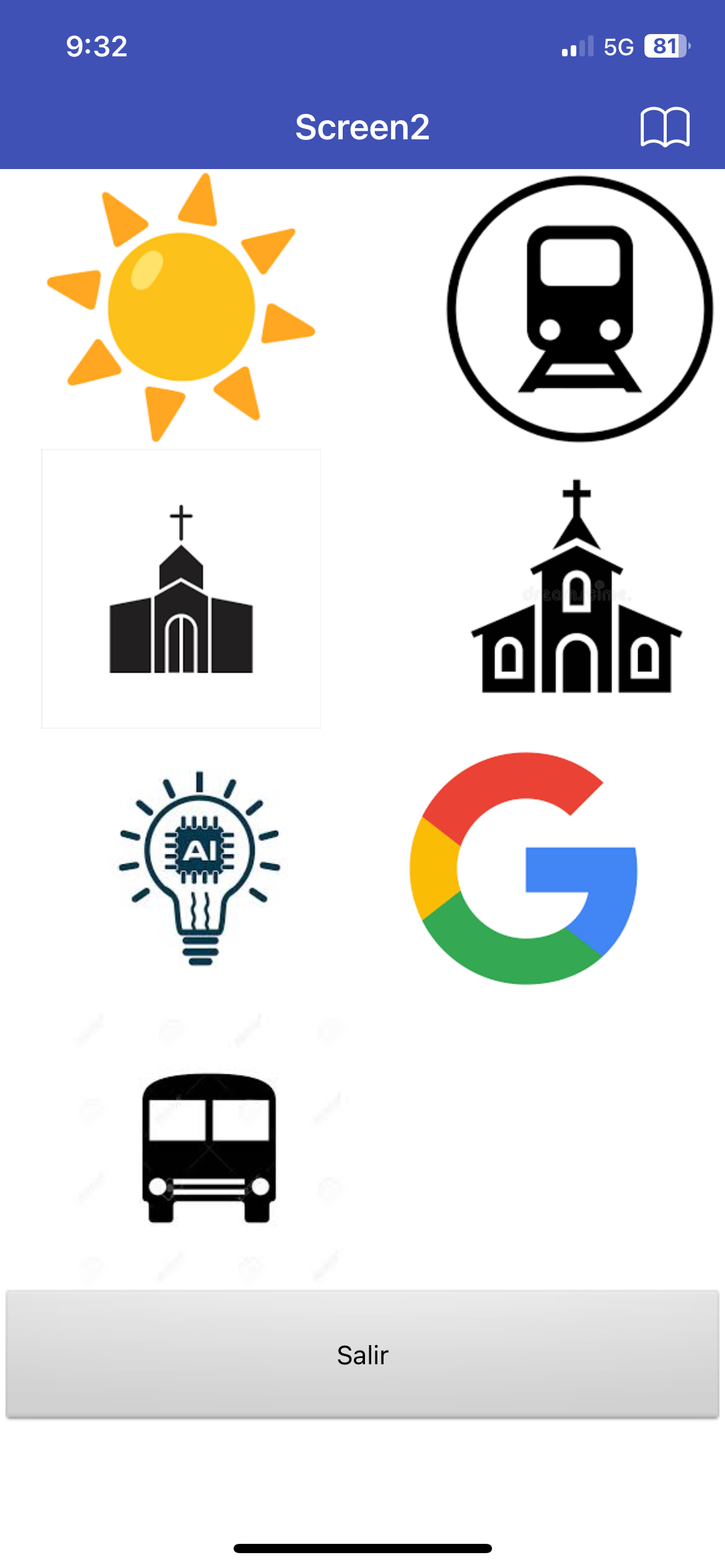Screen dimensions: 725x1568
Task: Select the Google G logo tile
Action: tap(524, 868)
